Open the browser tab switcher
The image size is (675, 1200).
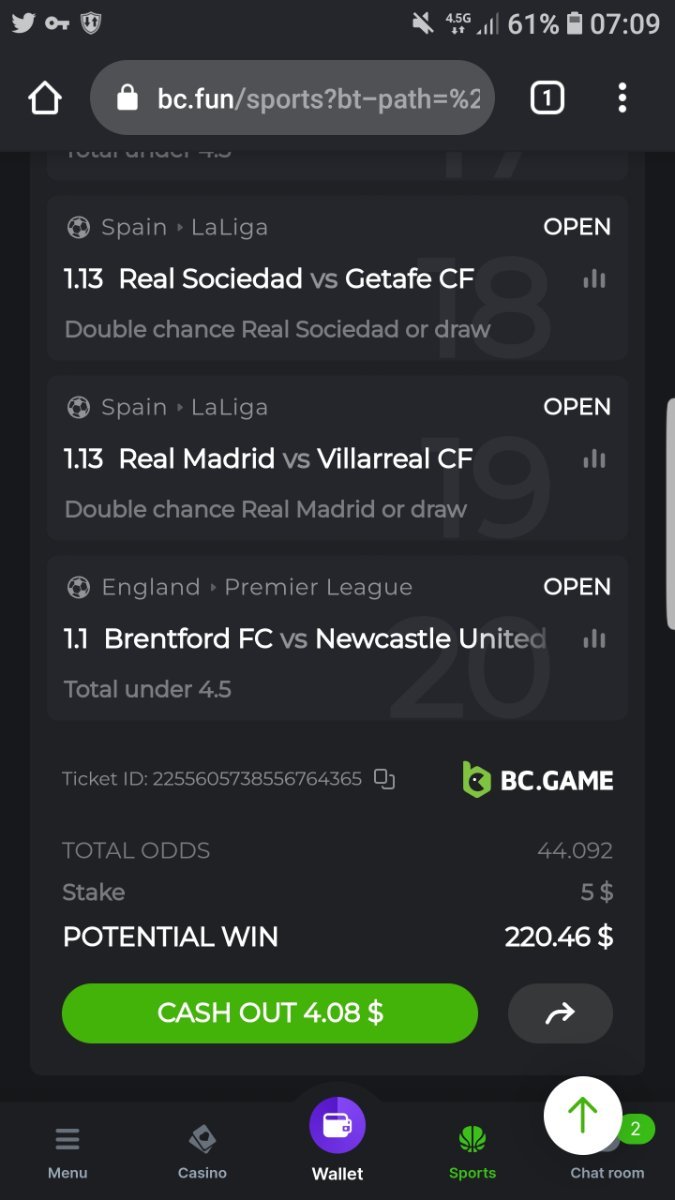[547, 98]
